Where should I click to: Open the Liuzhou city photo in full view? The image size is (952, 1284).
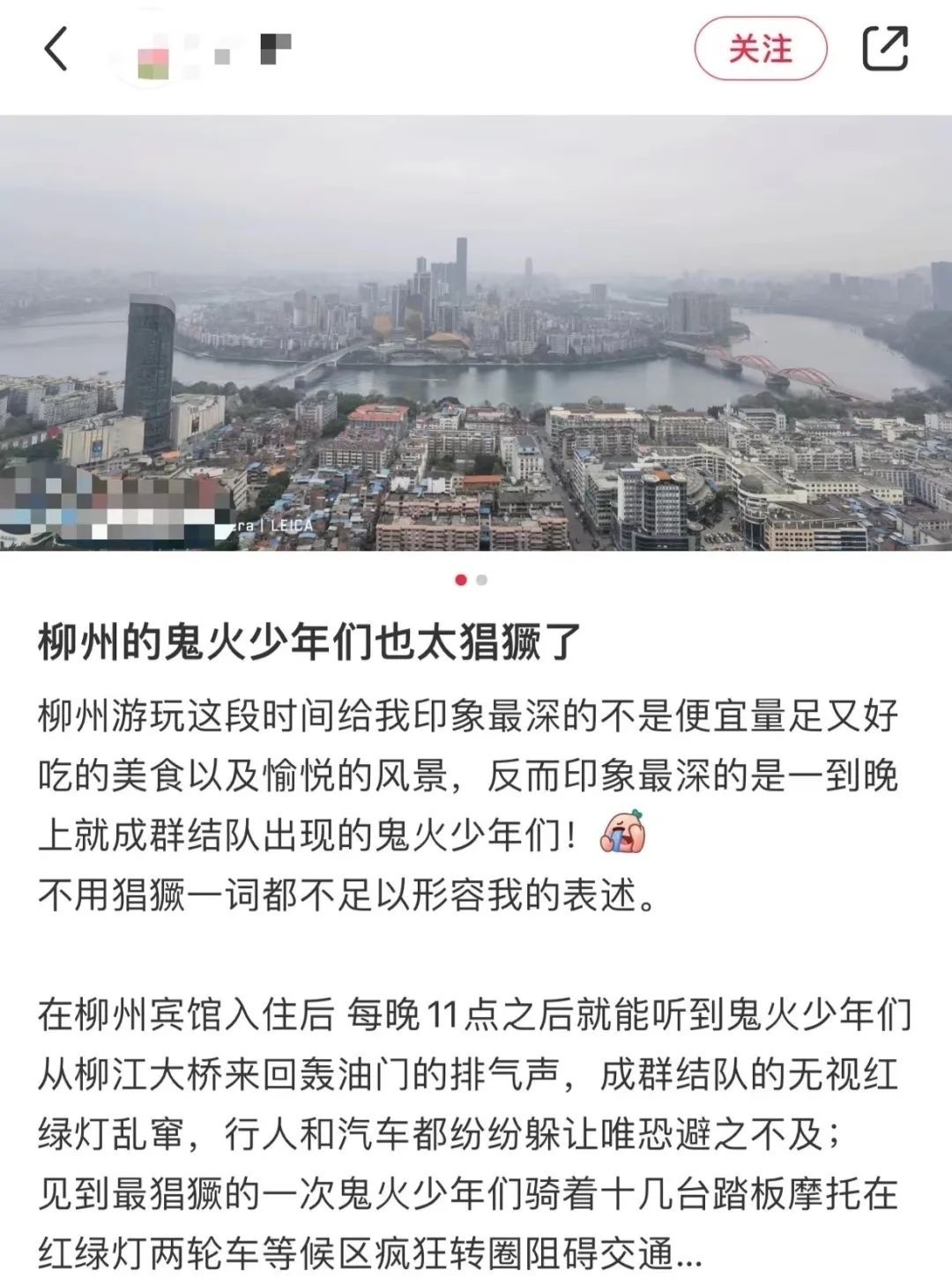[x=476, y=333]
